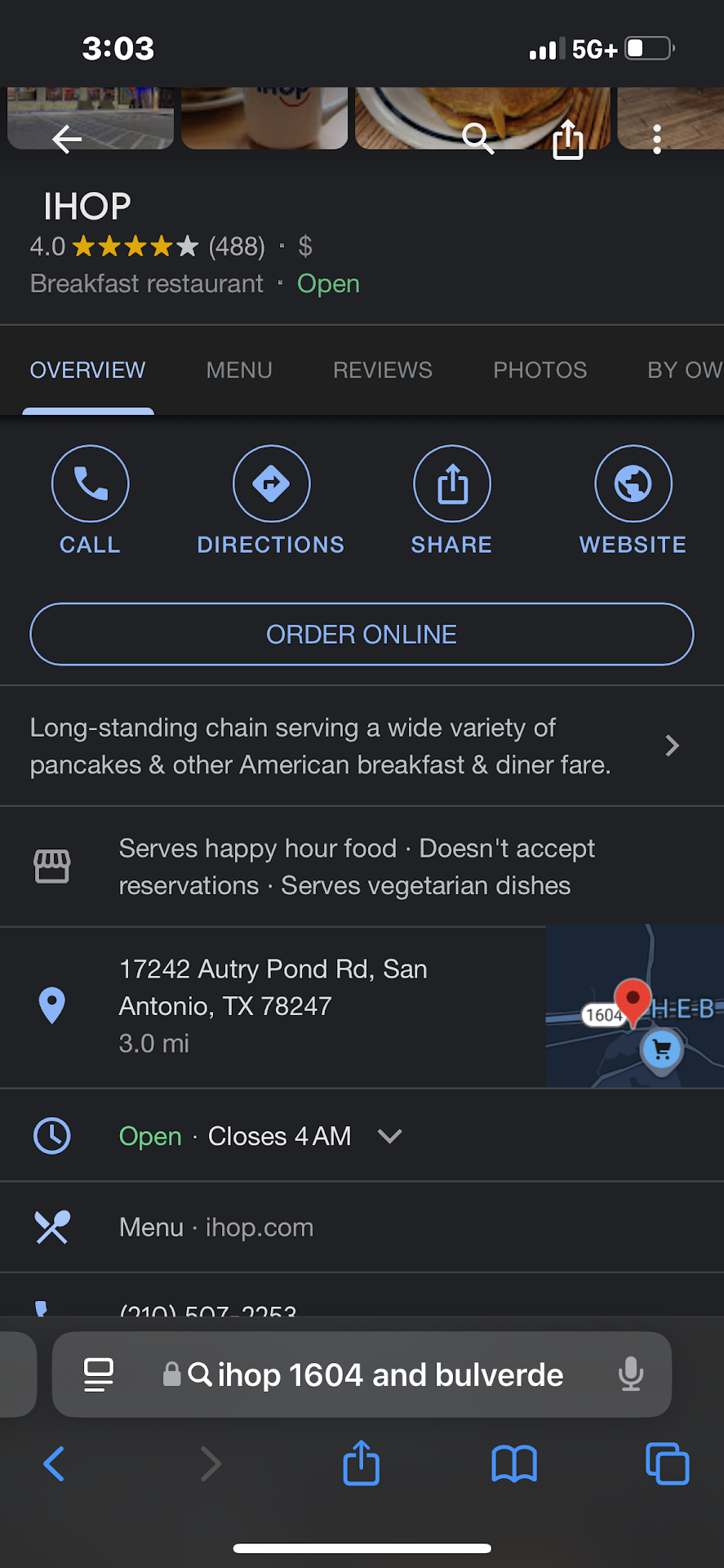Tap the microphone in the address bar
Screen dimensions: 724x1568
tap(630, 1374)
